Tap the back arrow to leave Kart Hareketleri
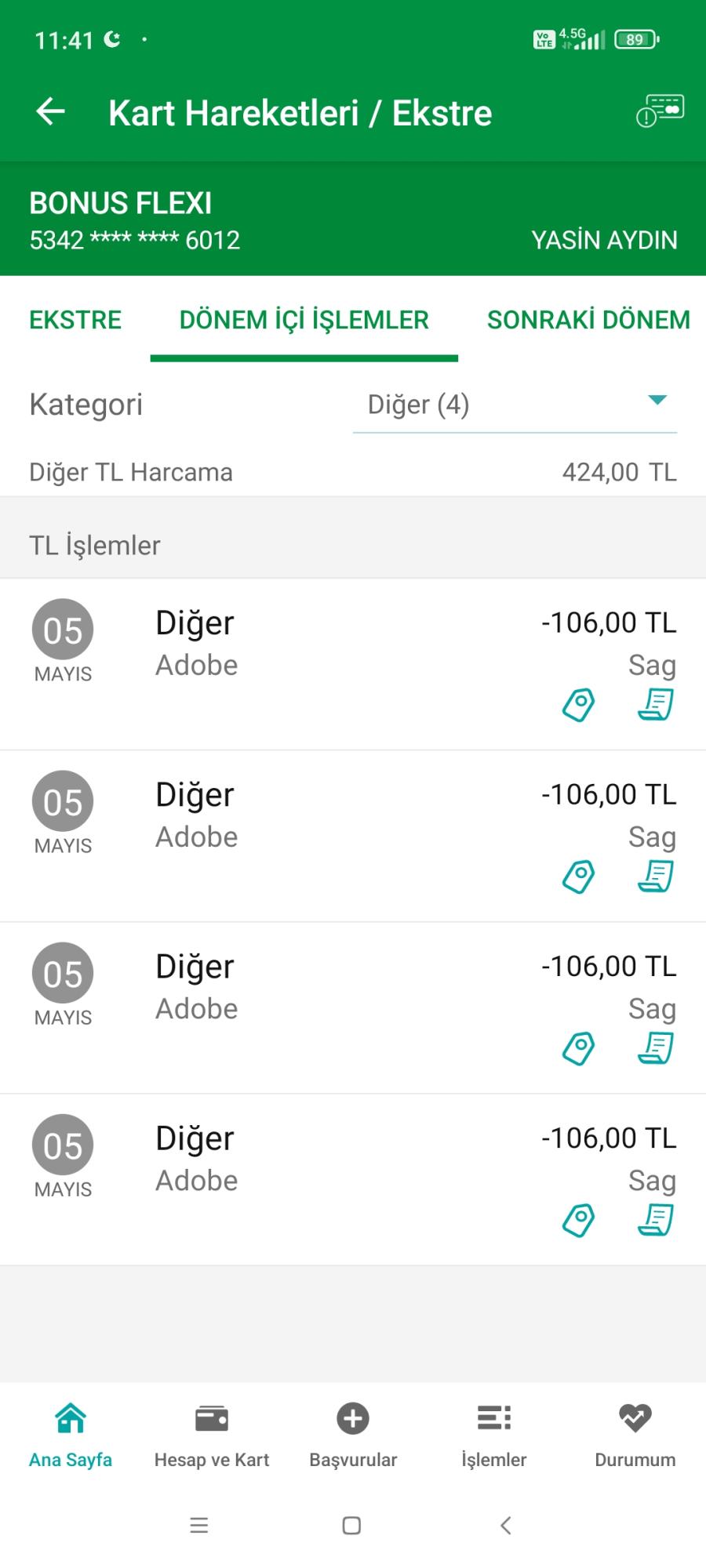 click(x=49, y=111)
